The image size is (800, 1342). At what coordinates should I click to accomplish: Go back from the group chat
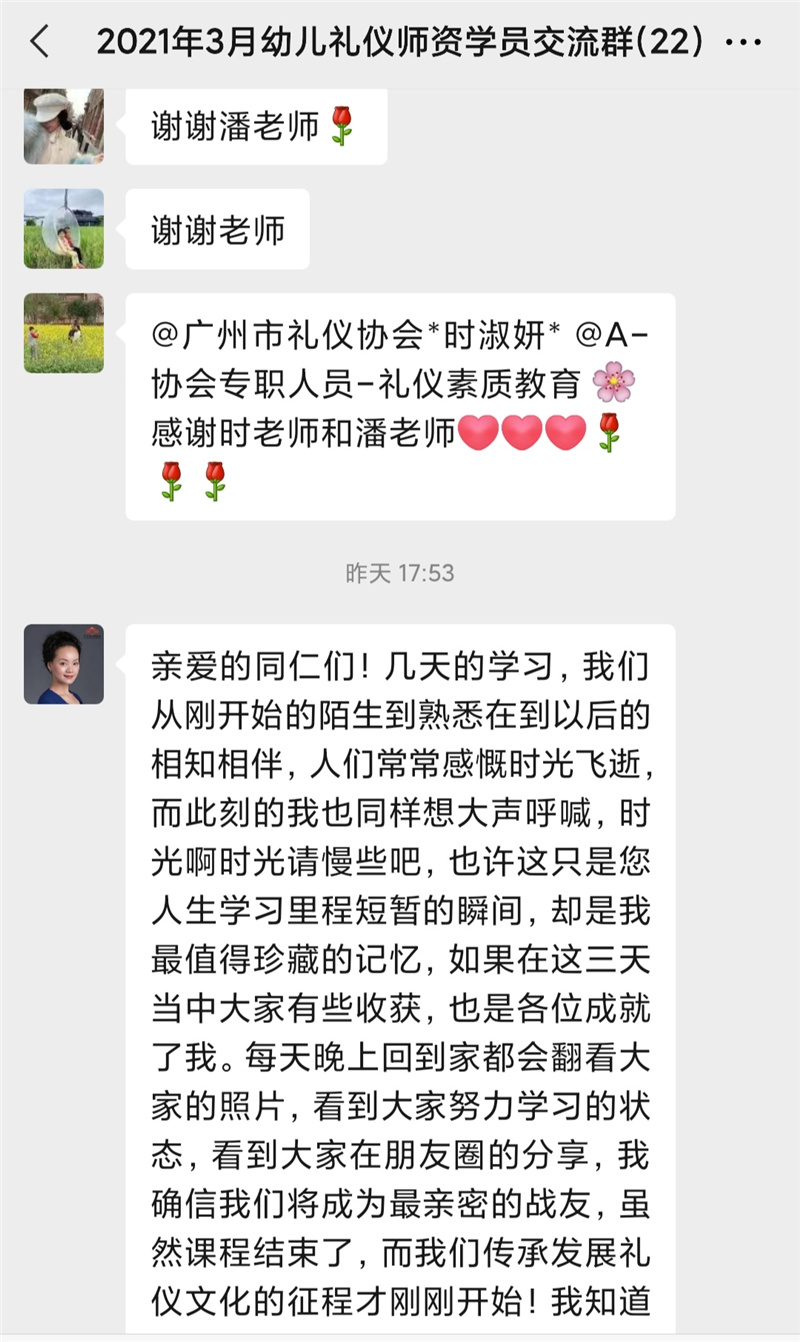(x=40, y=43)
